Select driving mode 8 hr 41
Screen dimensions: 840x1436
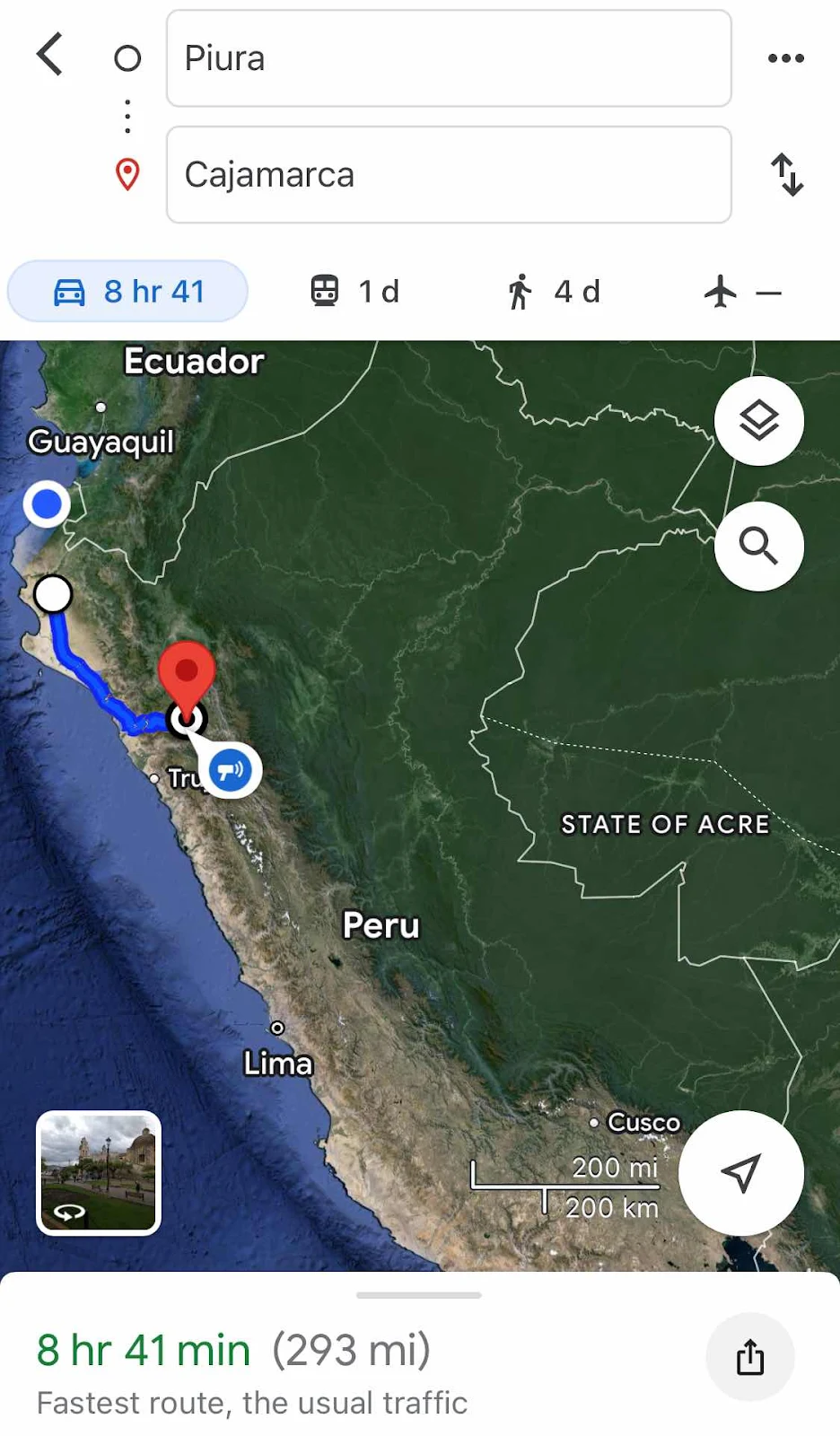point(127,292)
